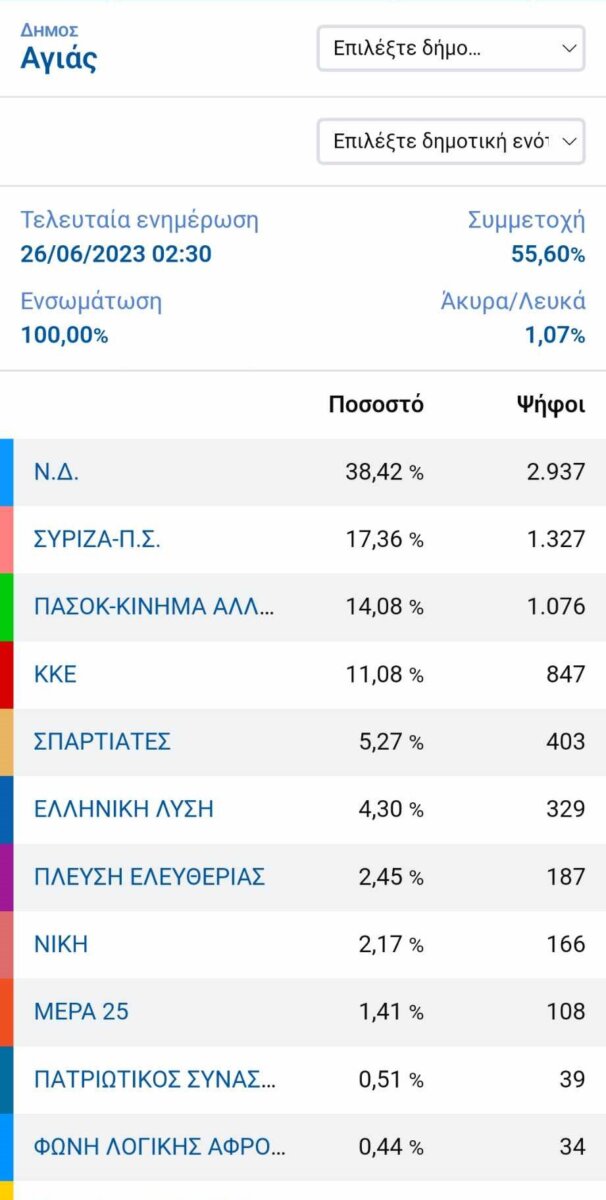
Task: Open the Επιλέξτε δήμο dropdown
Action: (x=450, y=48)
